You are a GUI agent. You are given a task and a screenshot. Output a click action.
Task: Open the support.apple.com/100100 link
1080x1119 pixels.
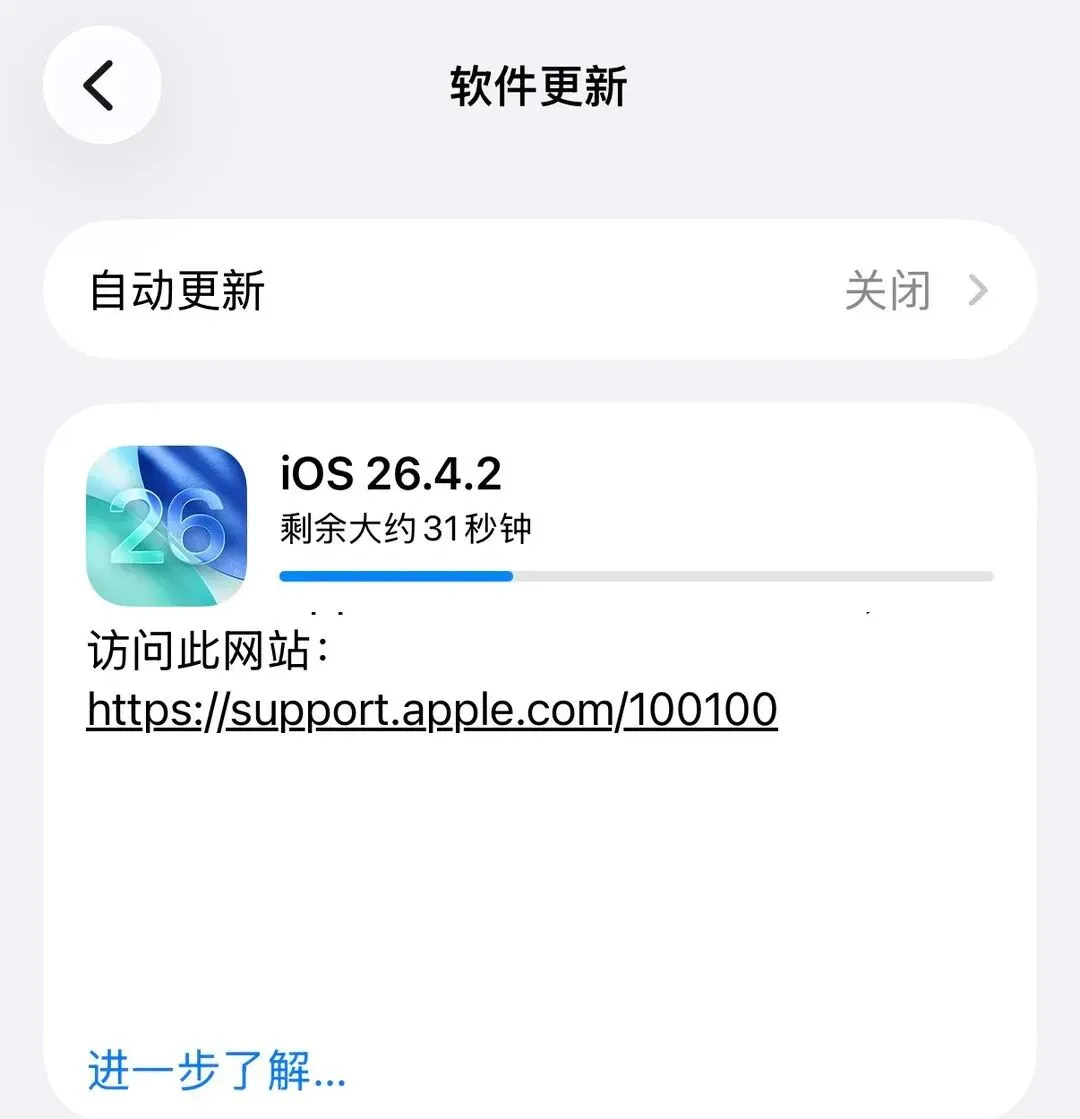(432, 710)
